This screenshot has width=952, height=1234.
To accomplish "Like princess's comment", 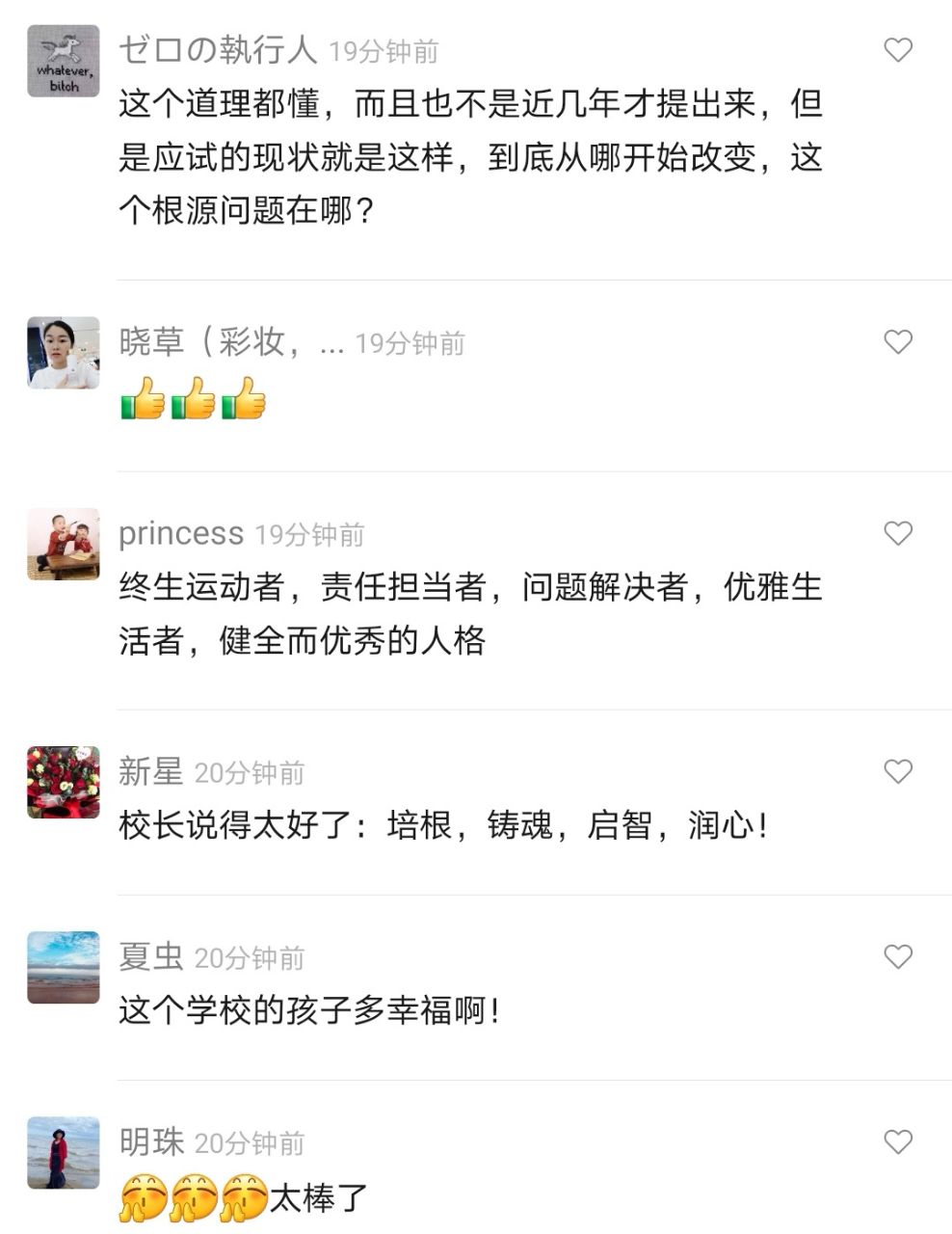I will coord(897,533).
